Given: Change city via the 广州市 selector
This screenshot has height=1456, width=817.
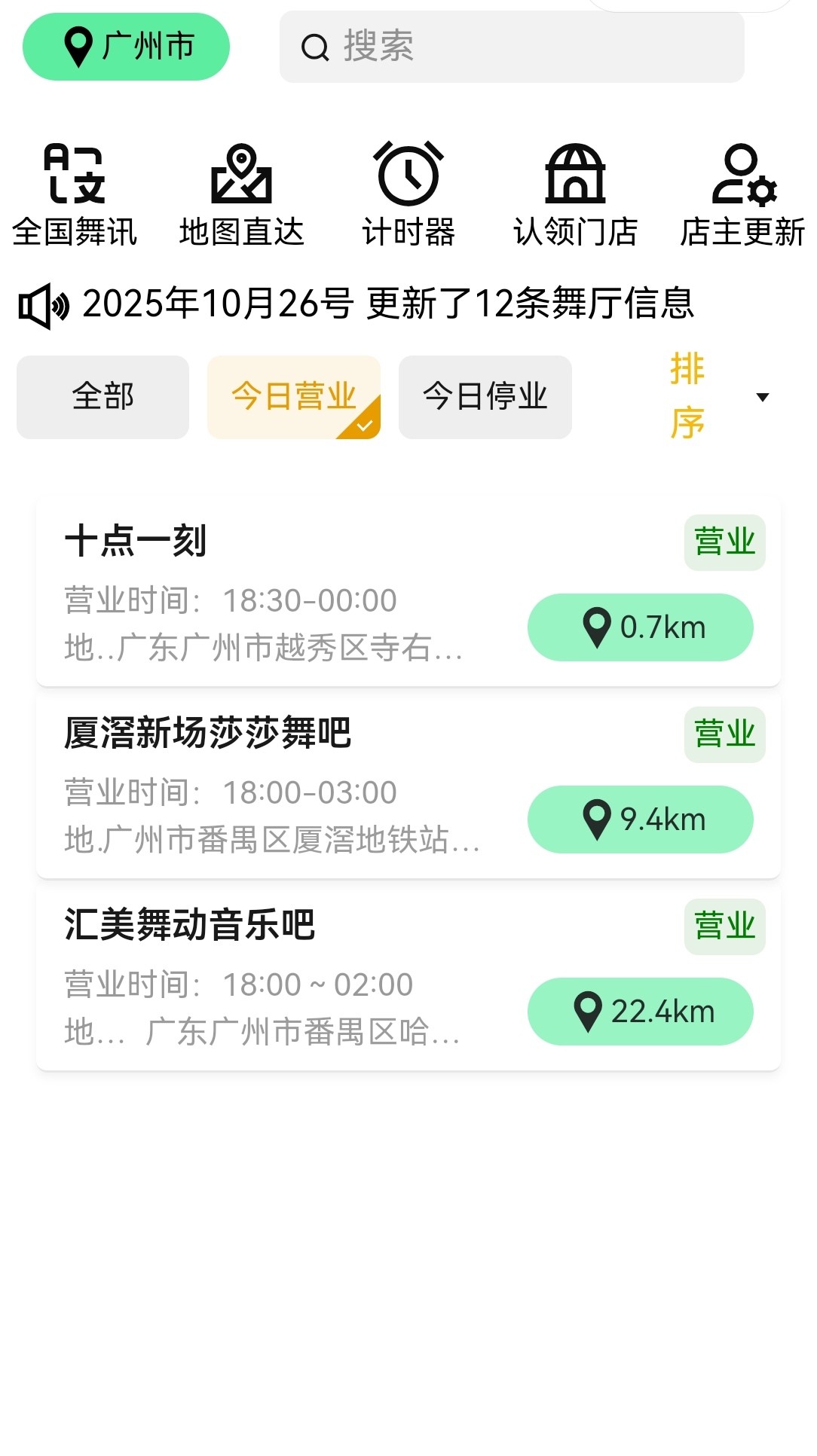Looking at the screenshot, I should click(x=126, y=46).
